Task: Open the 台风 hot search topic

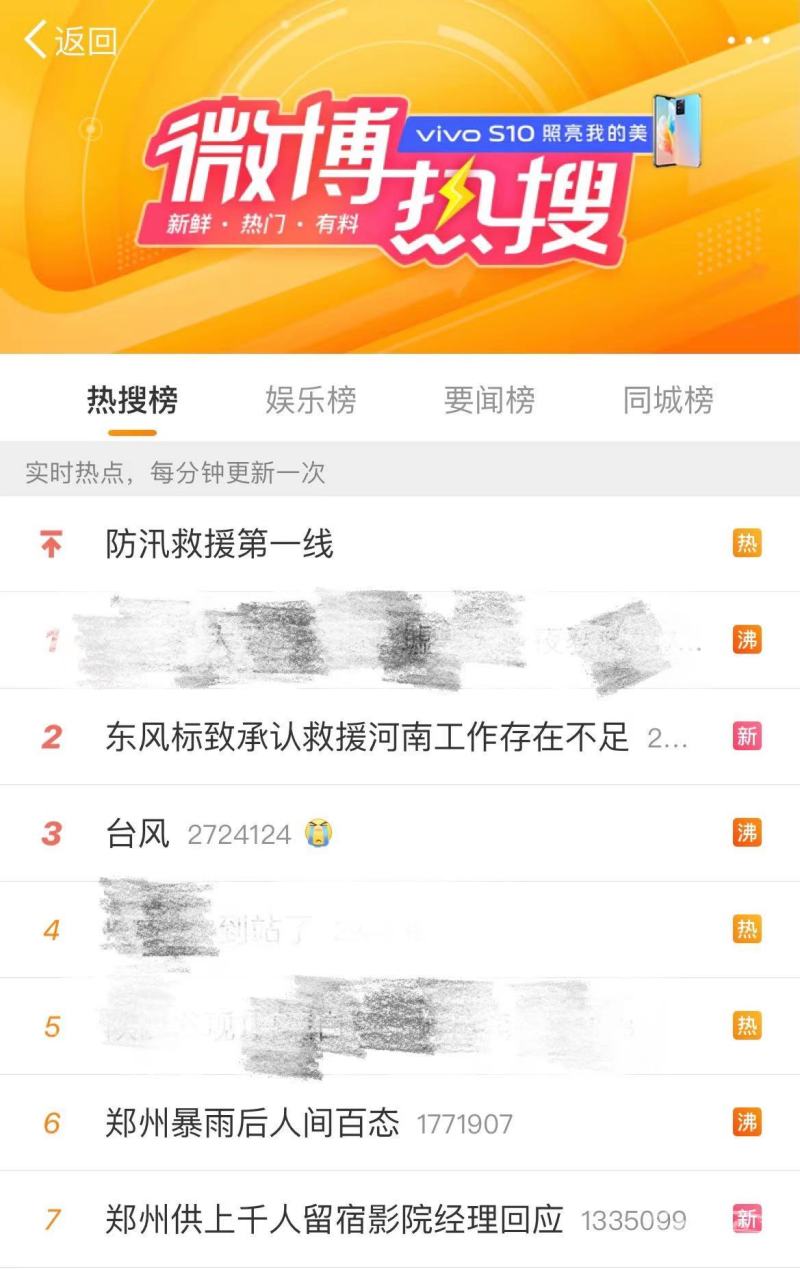Action: (x=138, y=833)
